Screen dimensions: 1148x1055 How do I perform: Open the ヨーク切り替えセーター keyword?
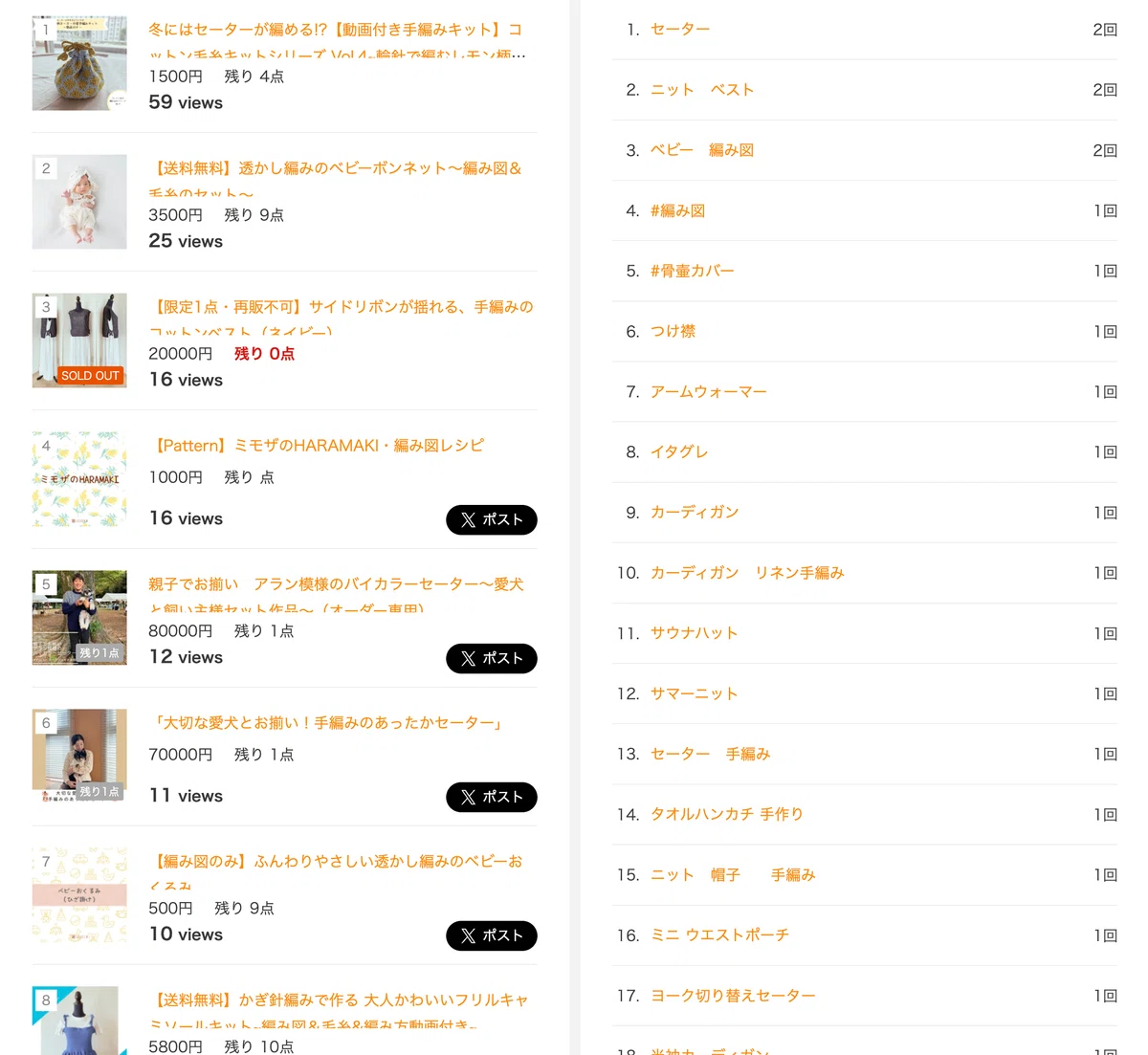pos(733,996)
